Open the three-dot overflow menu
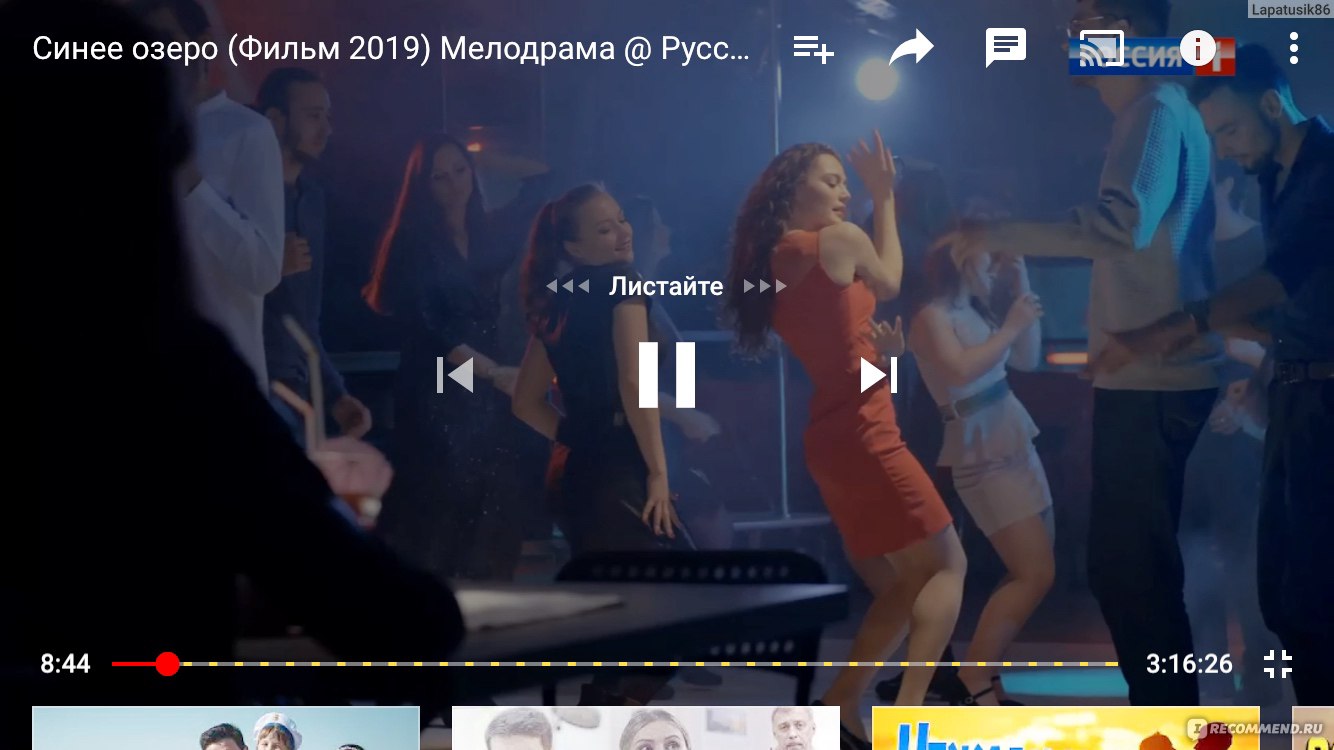Screen dimensions: 1334x750 pyautogui.click(x=1293, y=48)
